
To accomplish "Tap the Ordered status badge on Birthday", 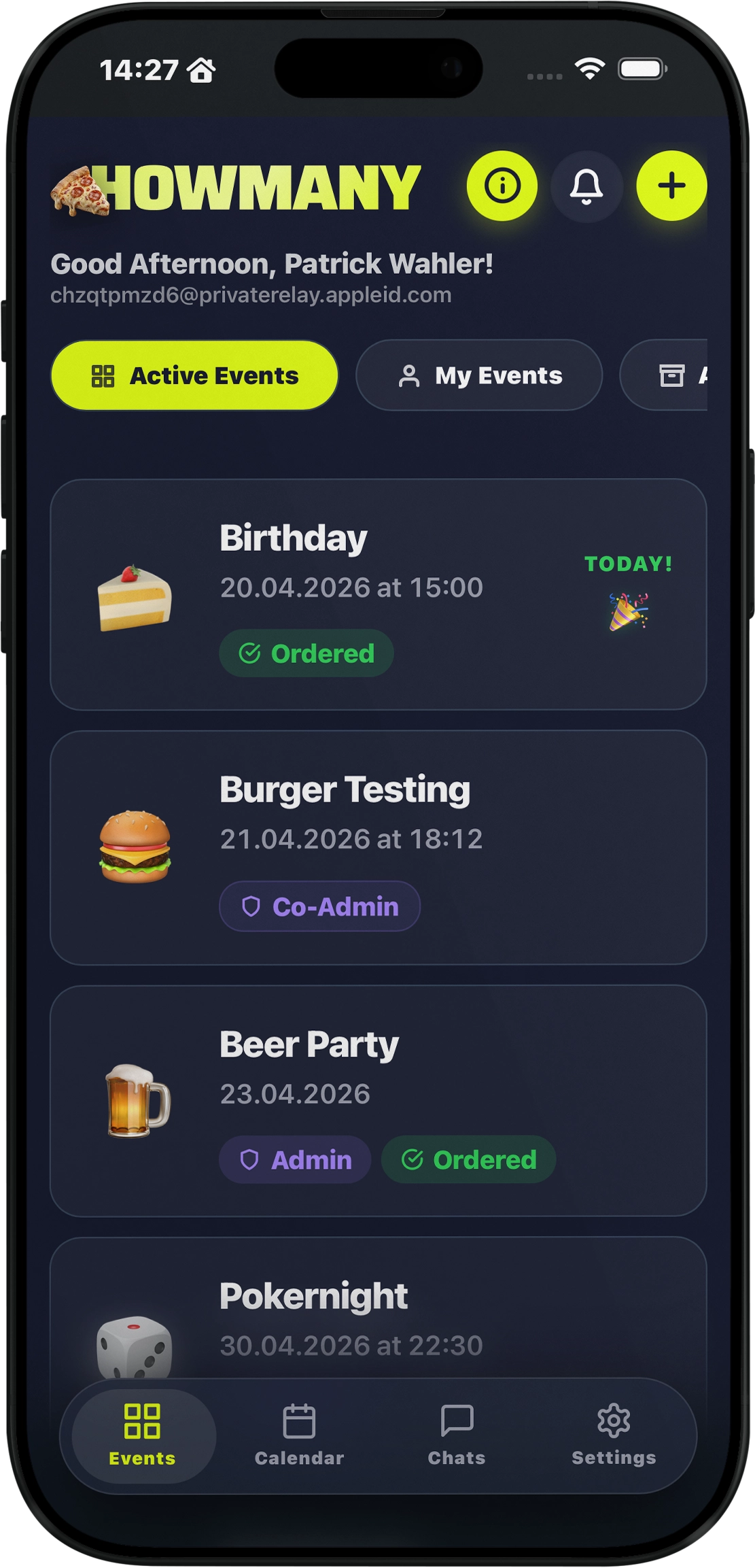I will (x=306, y=652).
